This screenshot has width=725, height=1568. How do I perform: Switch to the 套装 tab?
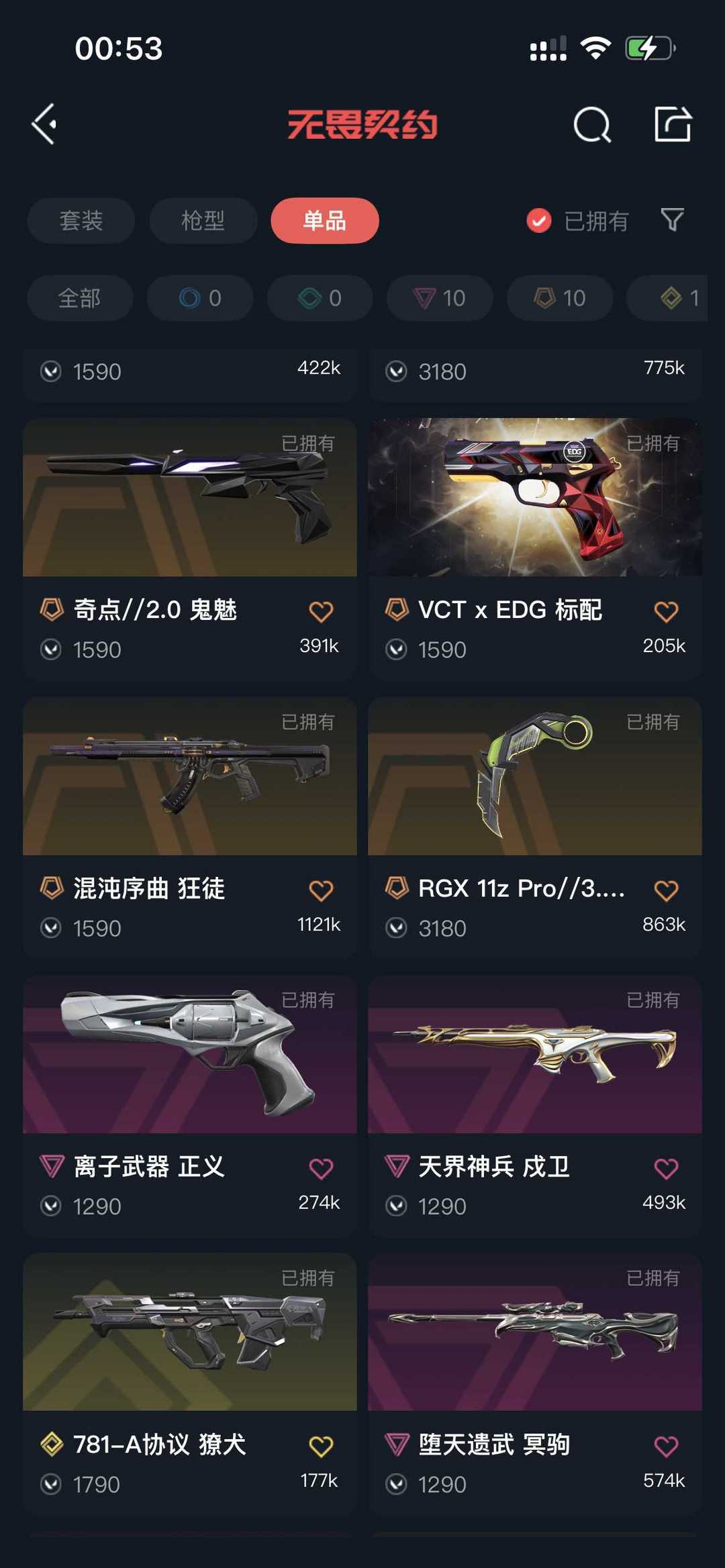(81, 221)
